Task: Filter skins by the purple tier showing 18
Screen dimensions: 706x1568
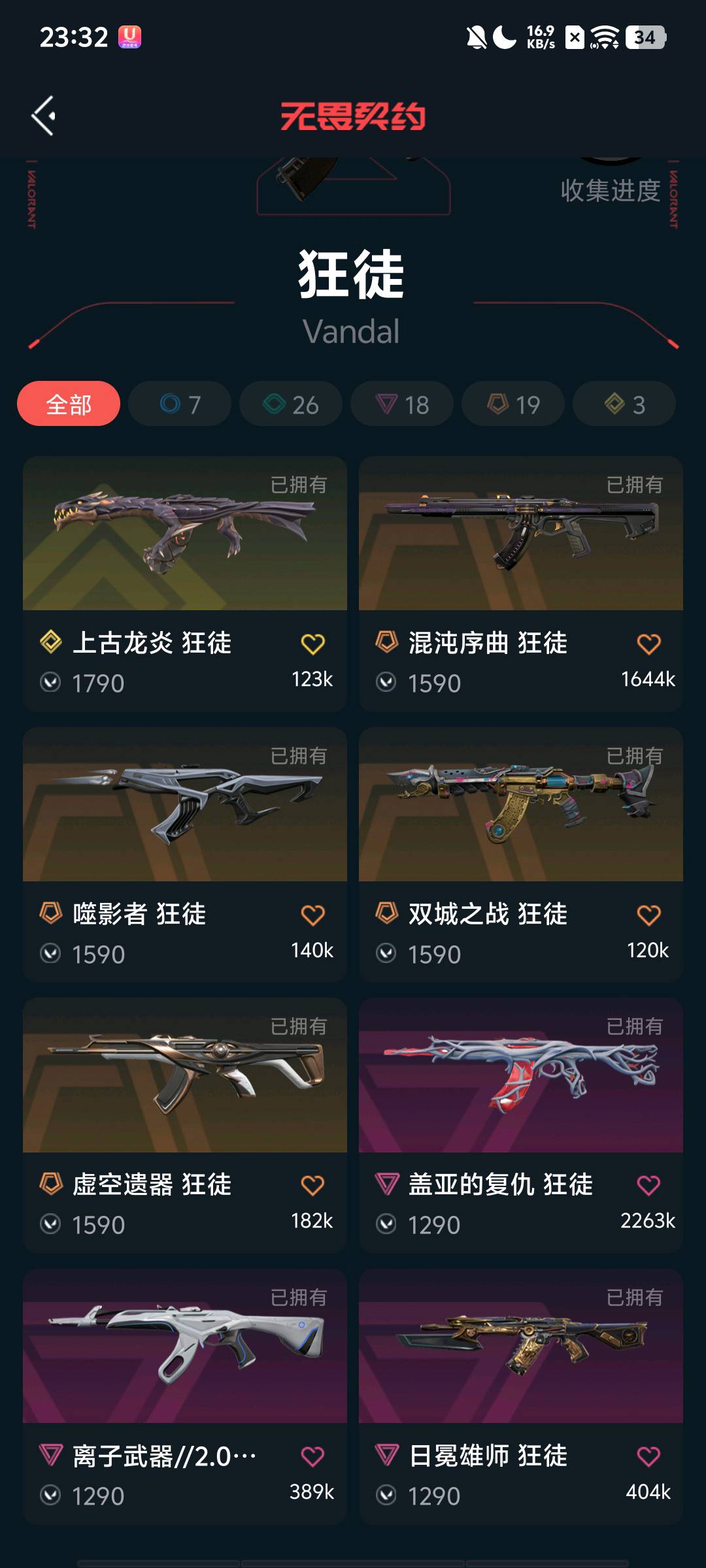Action: pyautogui.click(x=402, y=404)
